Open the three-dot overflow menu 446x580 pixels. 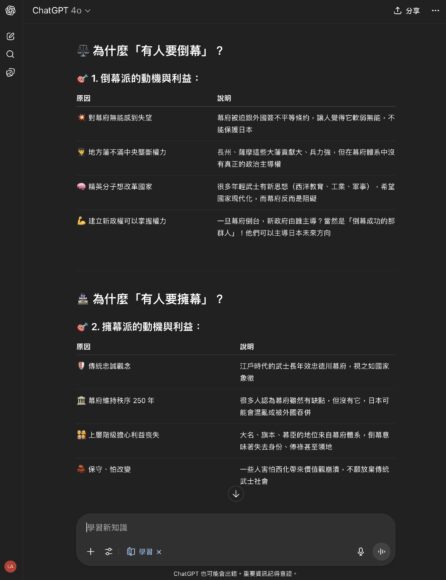436,11
